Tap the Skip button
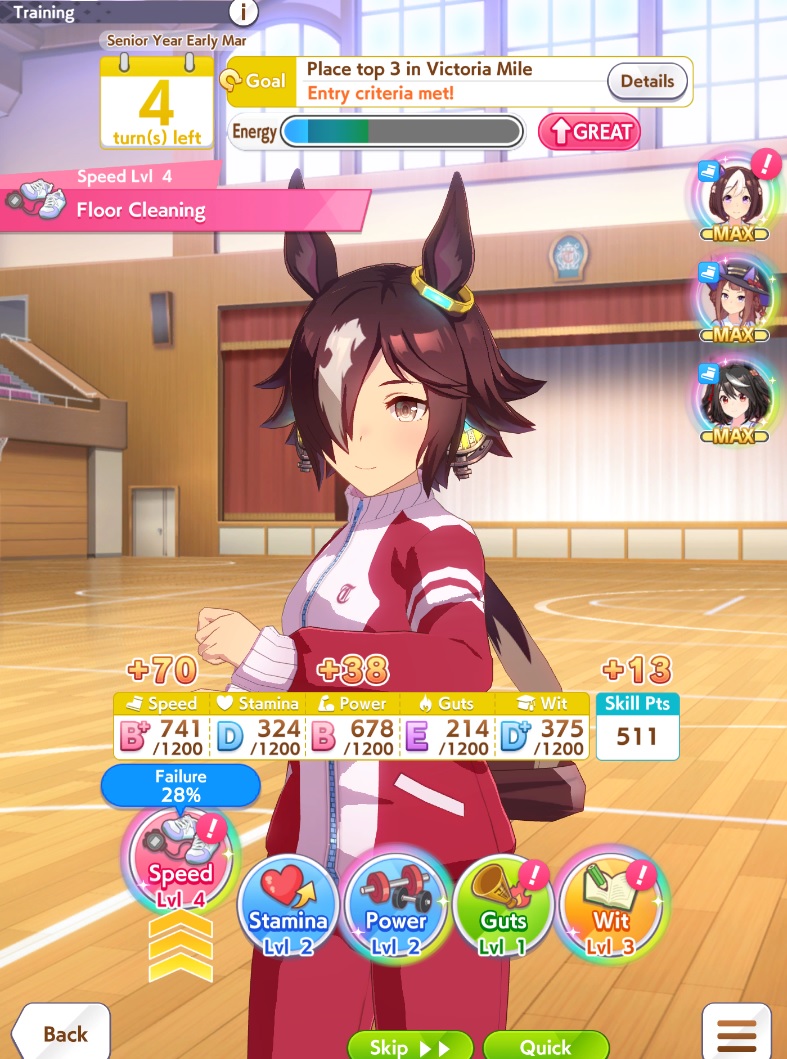The height and width of the screenshot is (1059, 787). (410, 1046)
